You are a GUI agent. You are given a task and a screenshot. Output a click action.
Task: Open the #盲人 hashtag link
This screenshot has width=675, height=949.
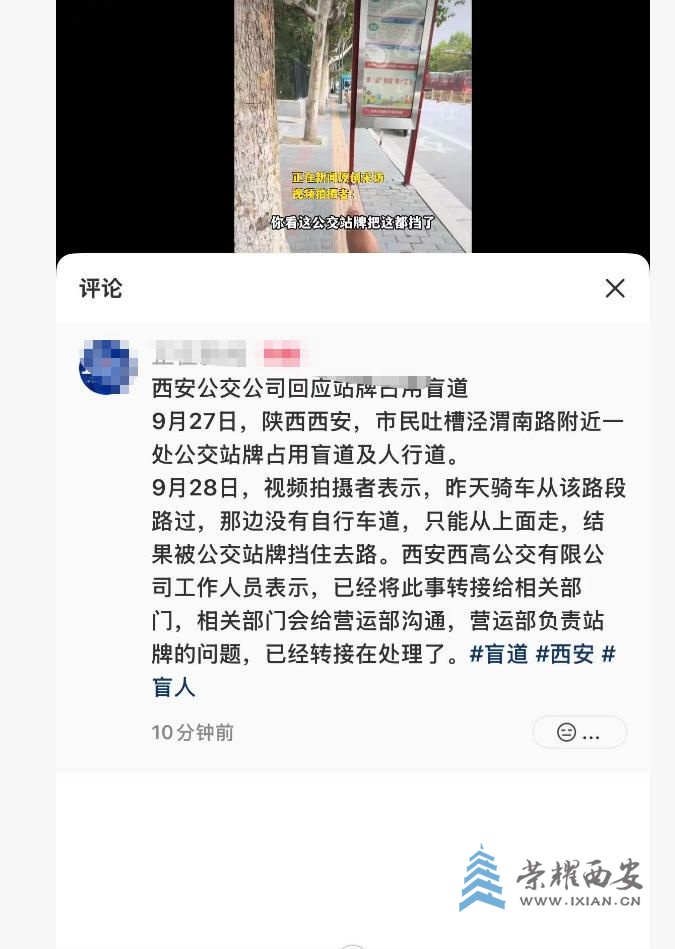pyautogui.click(x=174, y=687)
